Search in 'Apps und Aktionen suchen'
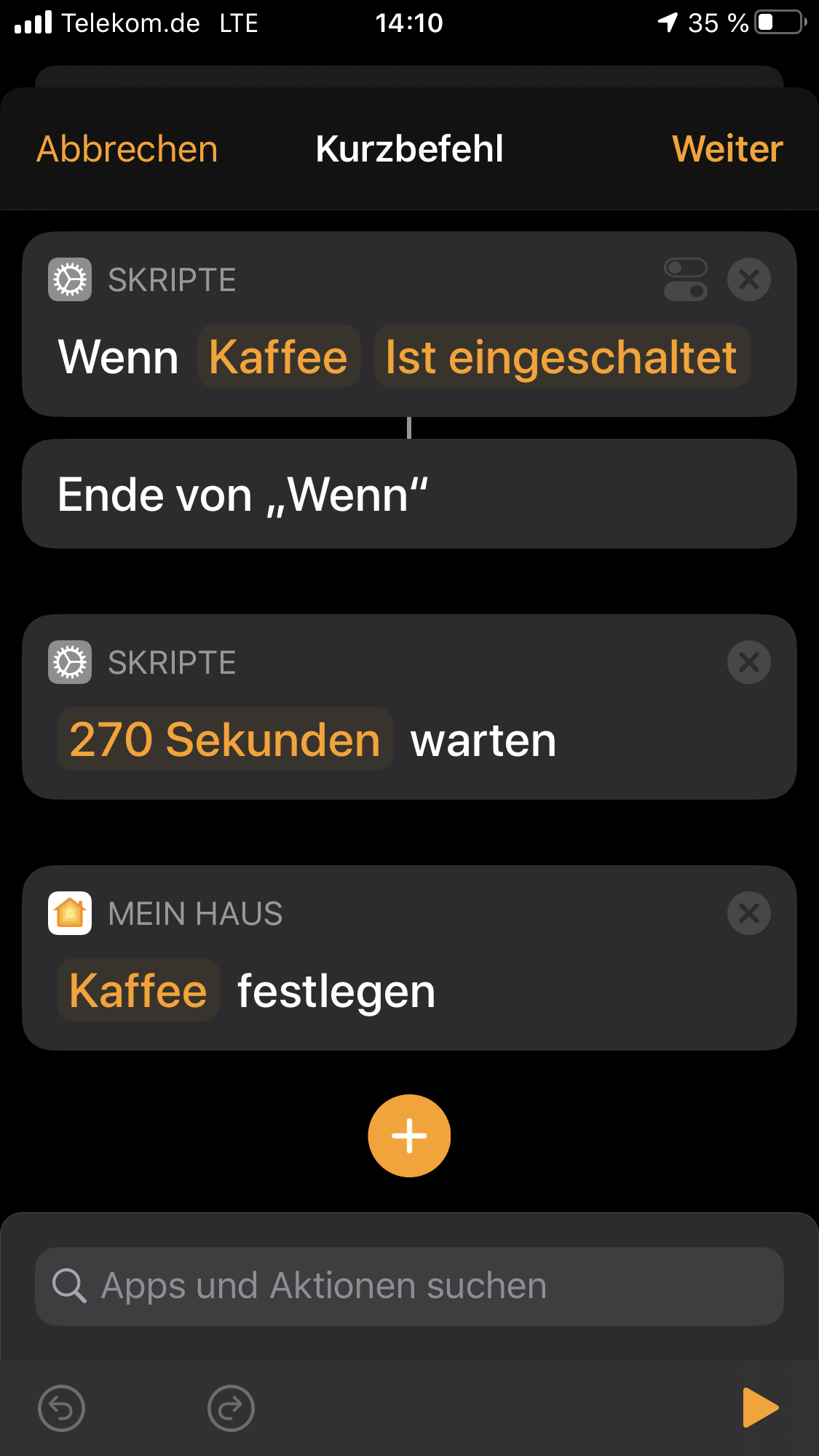 coord(409,1286)
